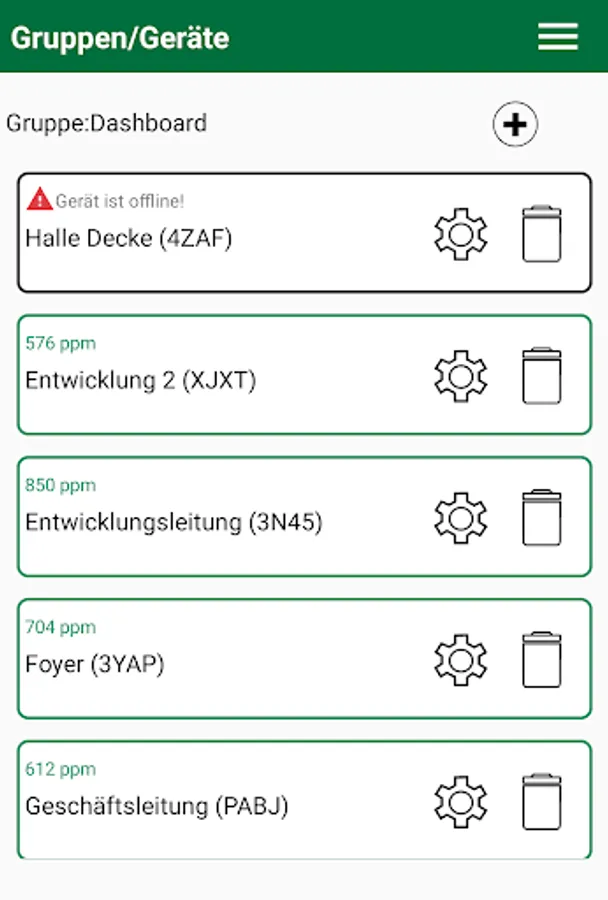Select the Entwicklung 2 (XJXT) card
The image size is (608, 900).
[x=200, y=382]
